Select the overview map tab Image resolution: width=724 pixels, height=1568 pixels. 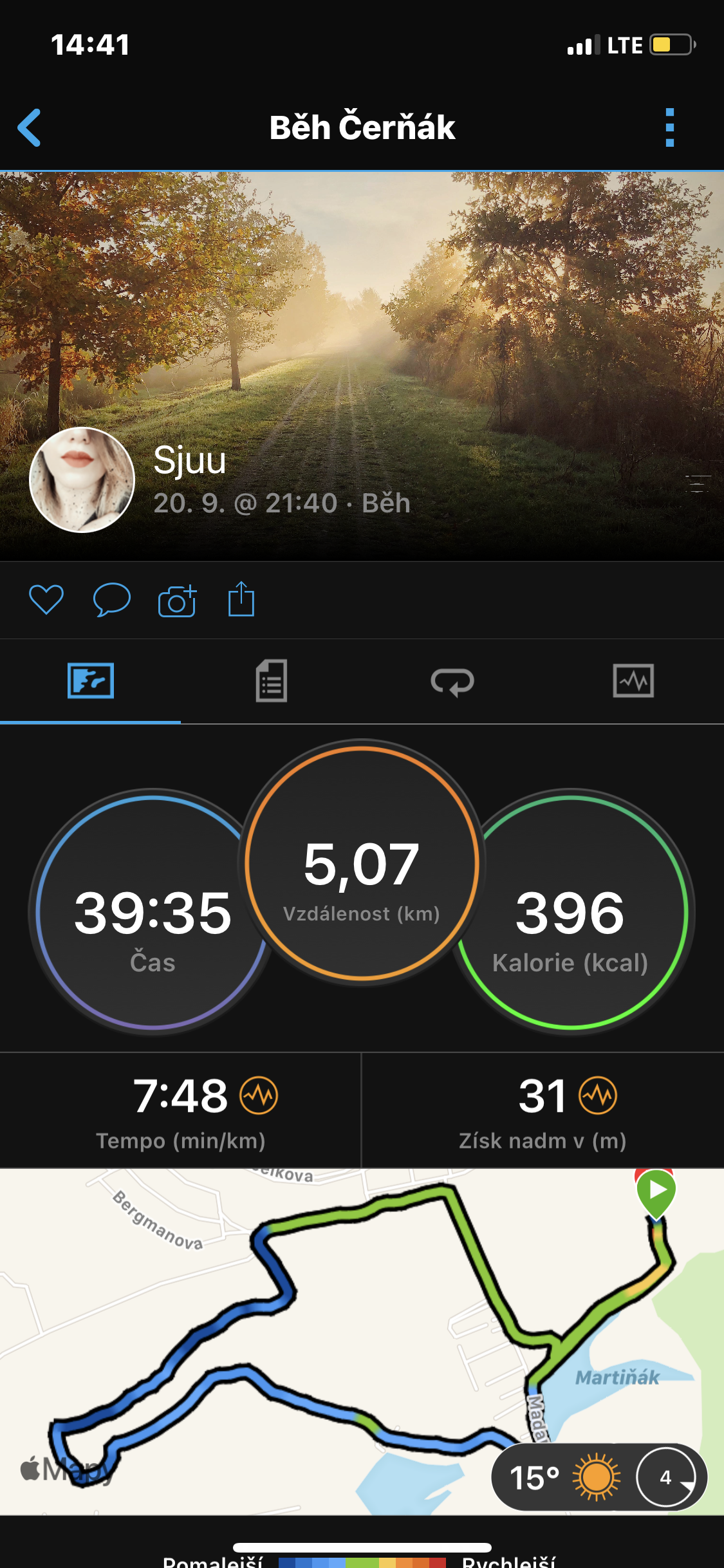(91, 681)
